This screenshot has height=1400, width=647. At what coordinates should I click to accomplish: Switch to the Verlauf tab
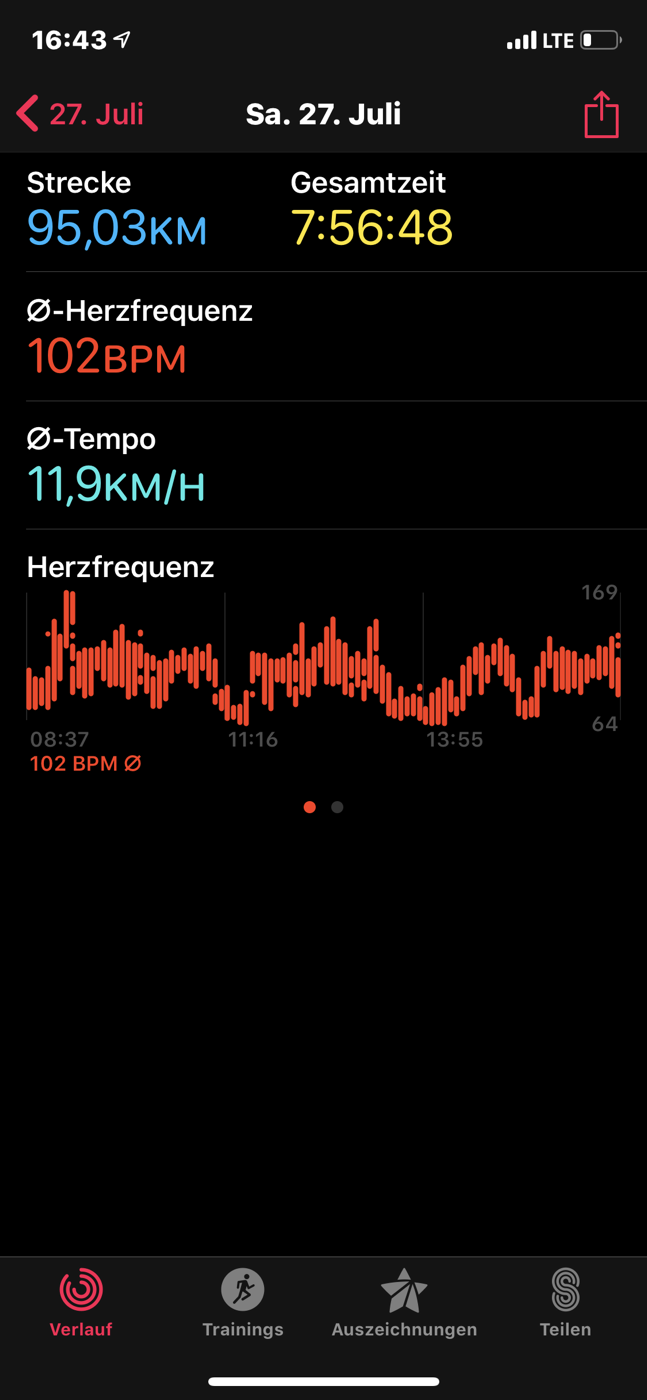[81, 1301]
